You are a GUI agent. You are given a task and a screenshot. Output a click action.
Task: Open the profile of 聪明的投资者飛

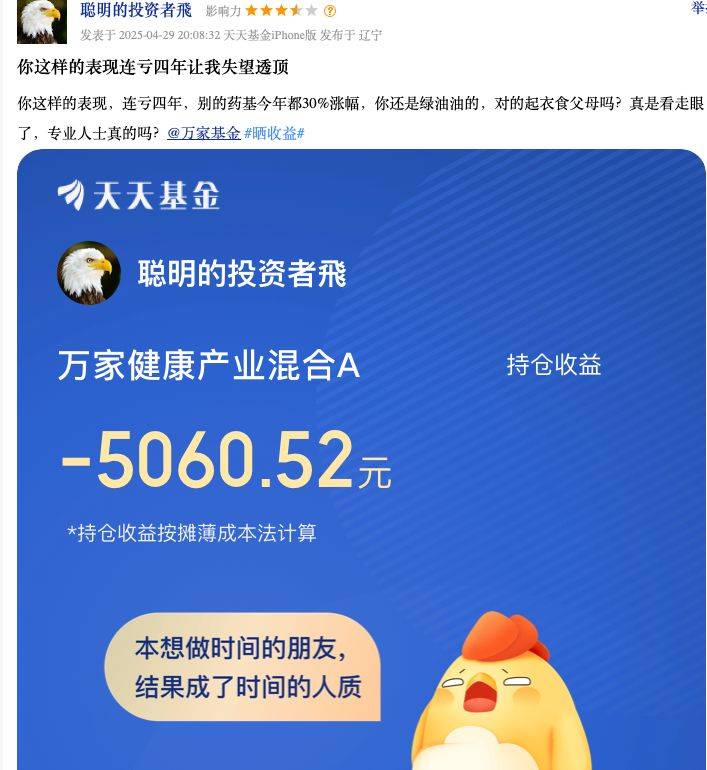tap(135, 11)
